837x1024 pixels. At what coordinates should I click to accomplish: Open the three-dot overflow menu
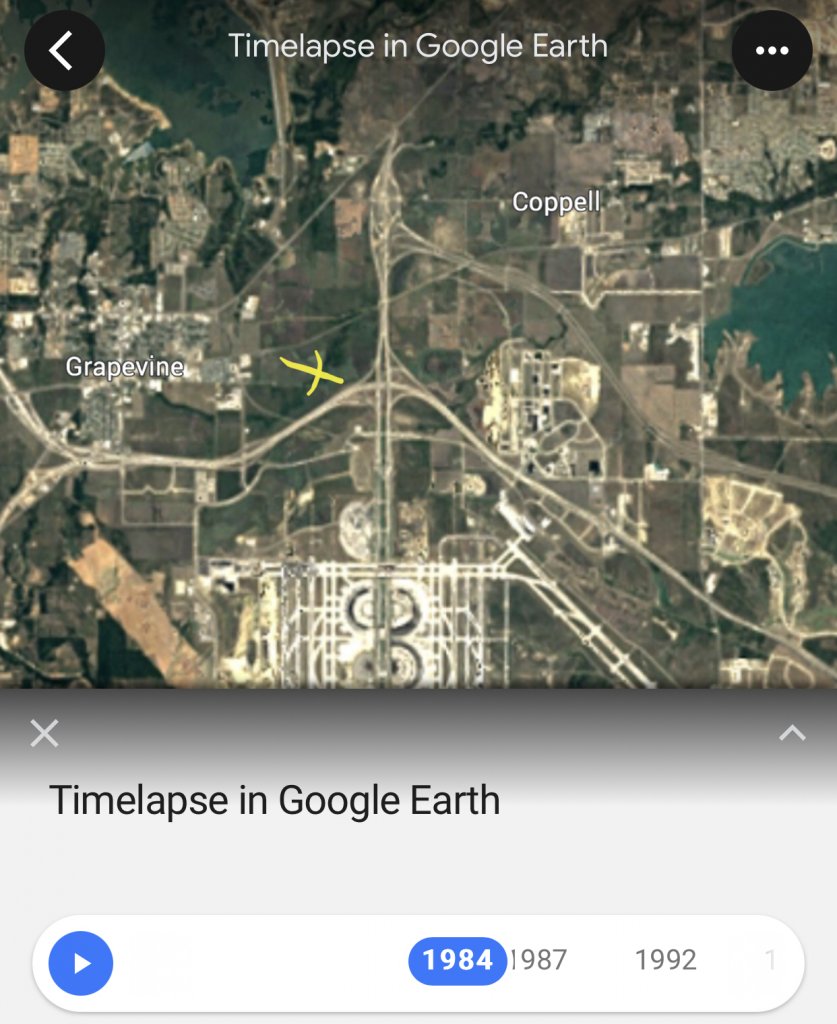coord(771,50)
